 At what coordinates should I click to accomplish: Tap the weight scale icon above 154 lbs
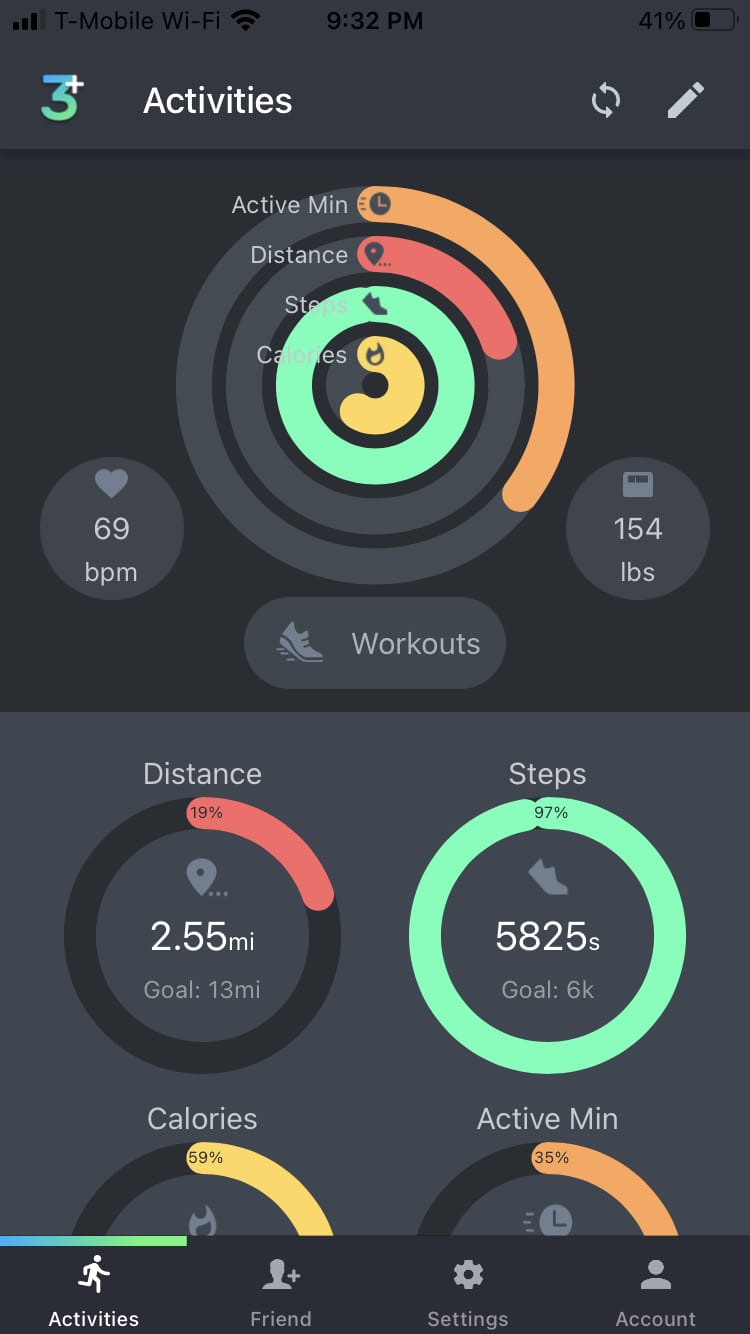[x=637, y=483]
